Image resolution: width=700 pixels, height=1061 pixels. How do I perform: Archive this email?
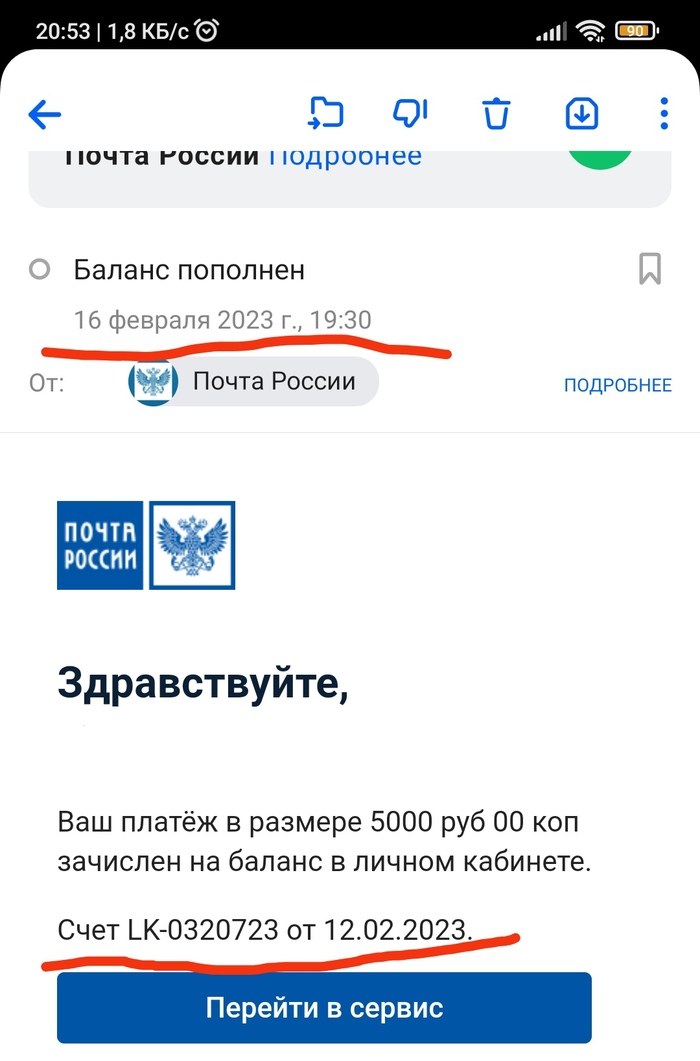pos(582,115)
